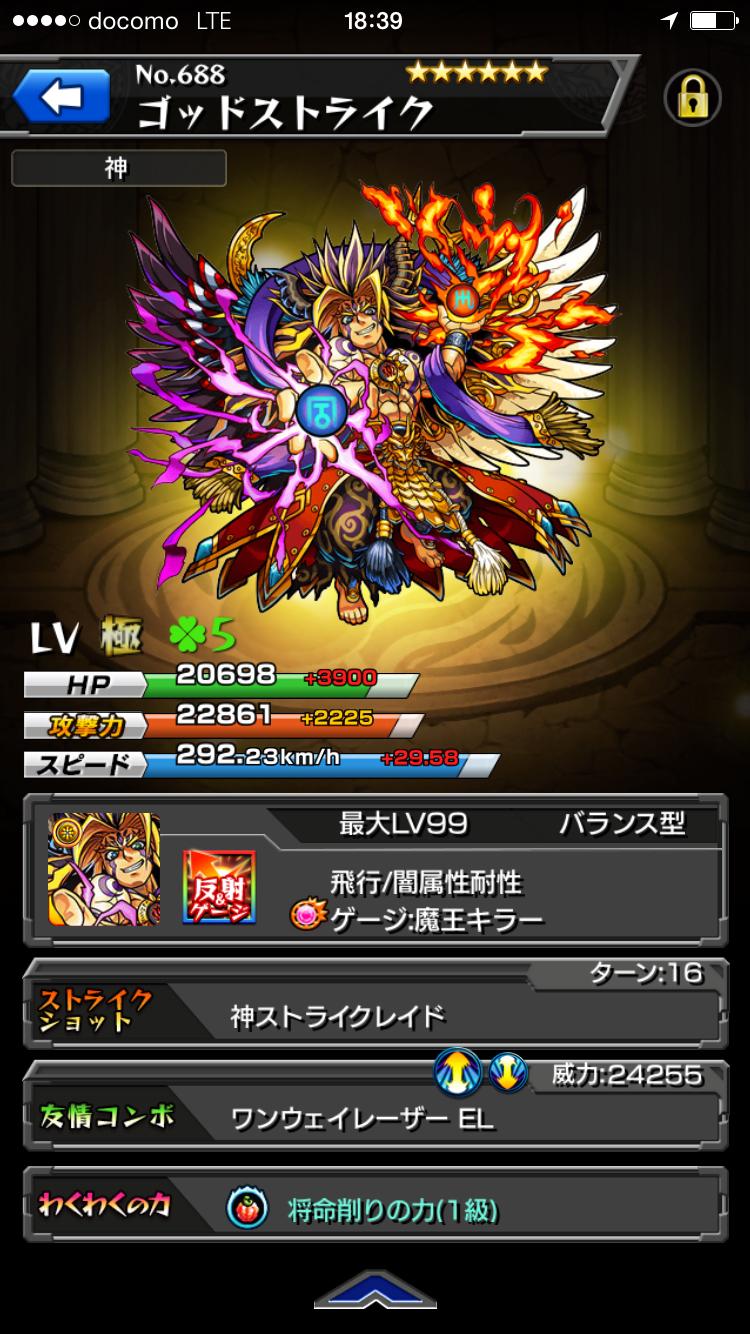This screenshot has height=1334, width=750.
Task: Tap the ゴッドストライク monster artwork
Action: tap(375, 400)
